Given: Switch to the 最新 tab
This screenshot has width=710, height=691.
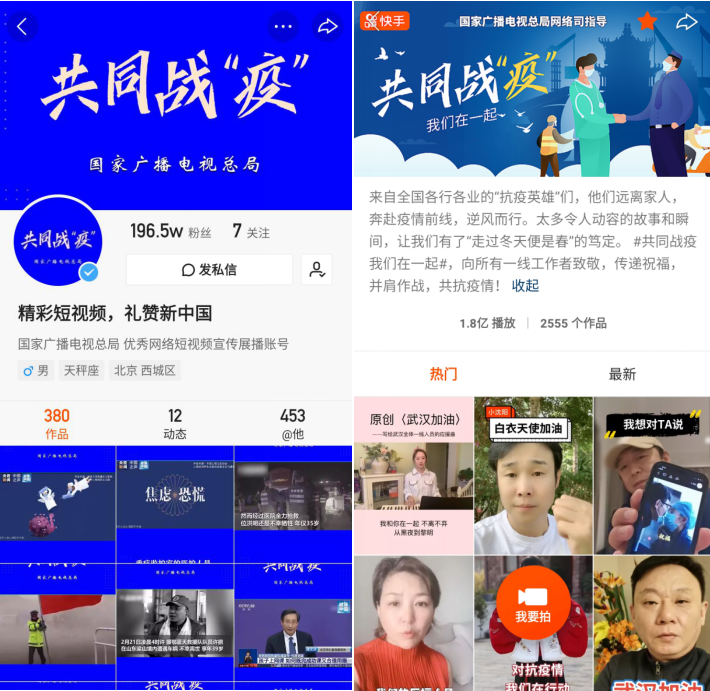Looking at the screenshot, I should coord(622,373).
